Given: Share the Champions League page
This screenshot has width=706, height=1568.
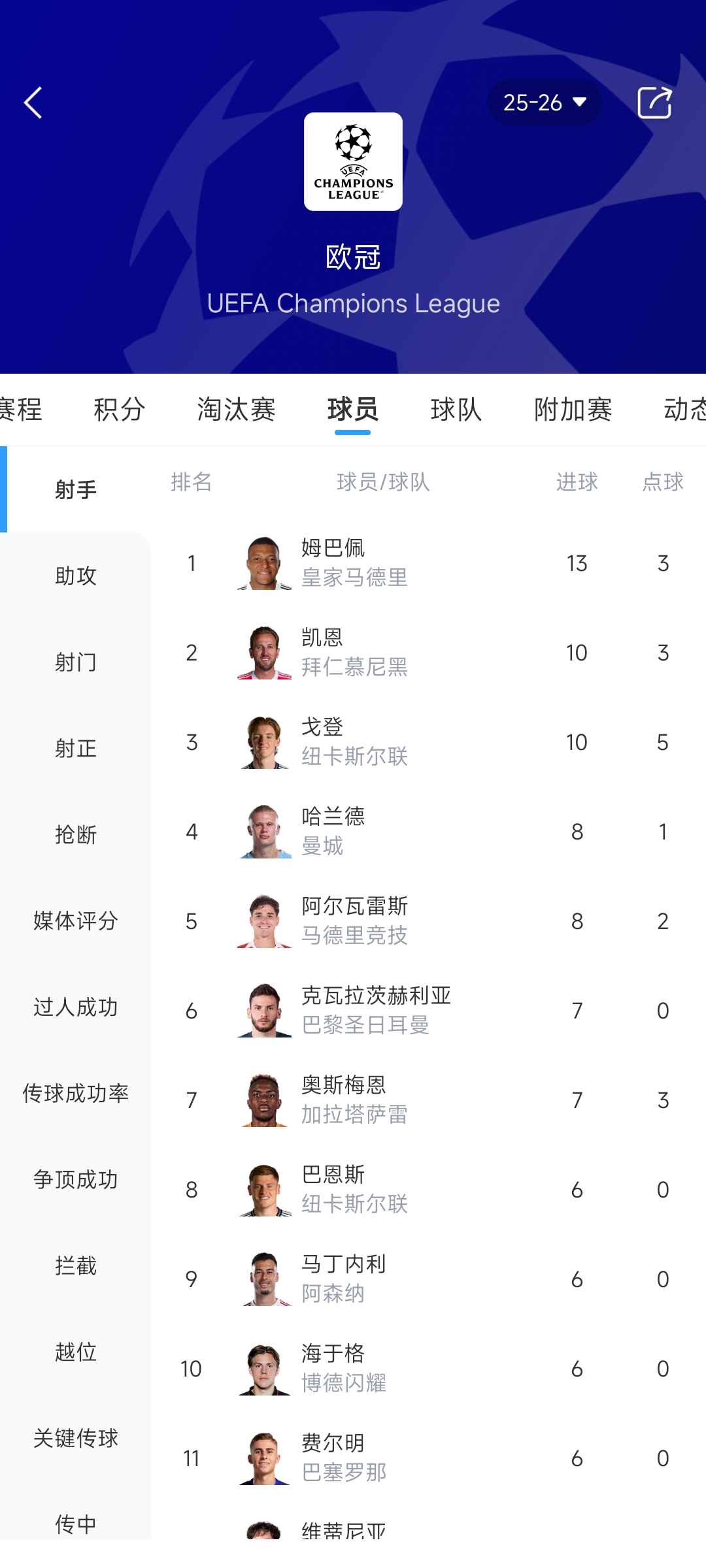Looking at the screenshot, I should 654,103.
